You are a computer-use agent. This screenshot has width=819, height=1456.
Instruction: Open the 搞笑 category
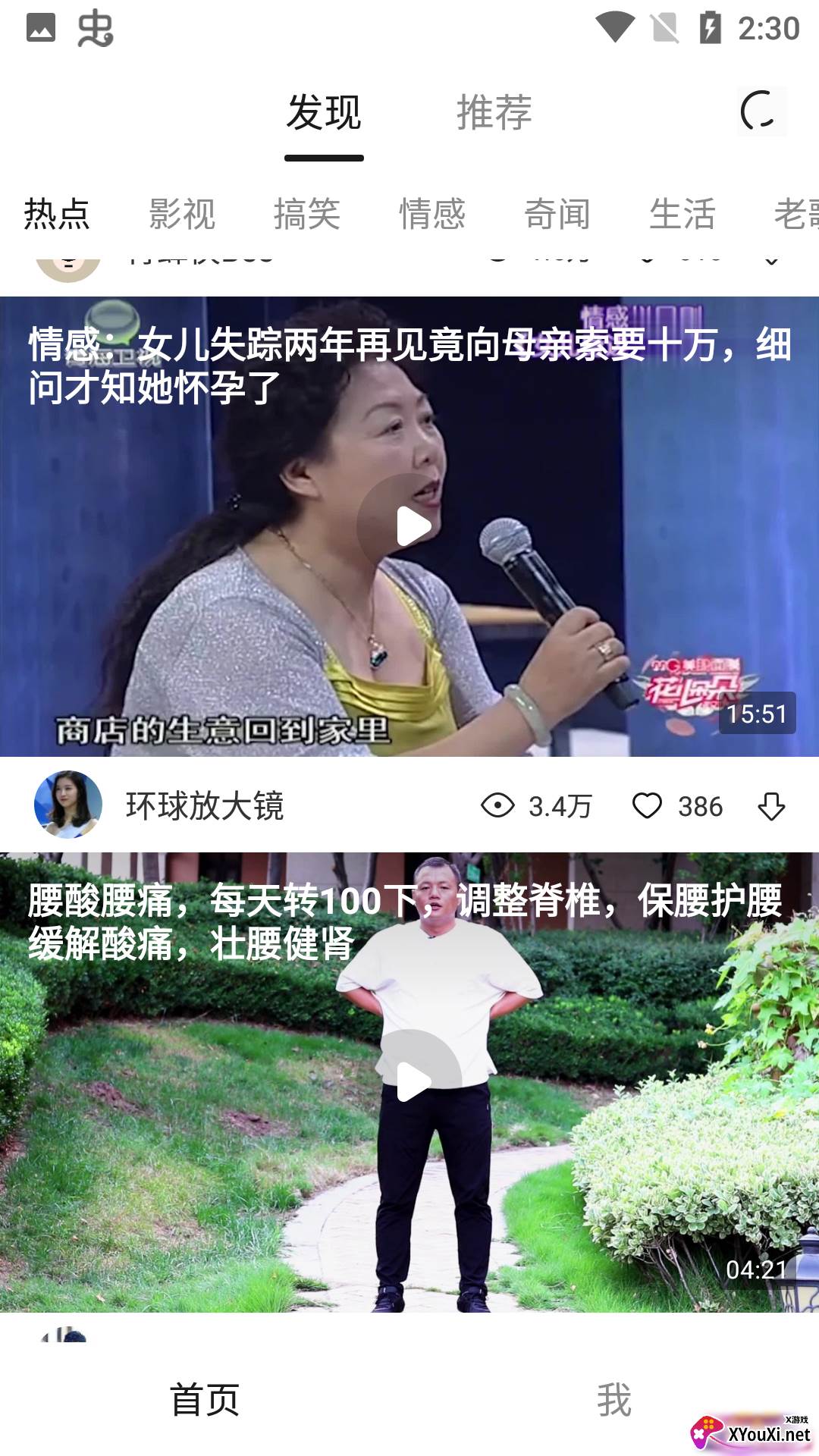[x=307, y=214]
